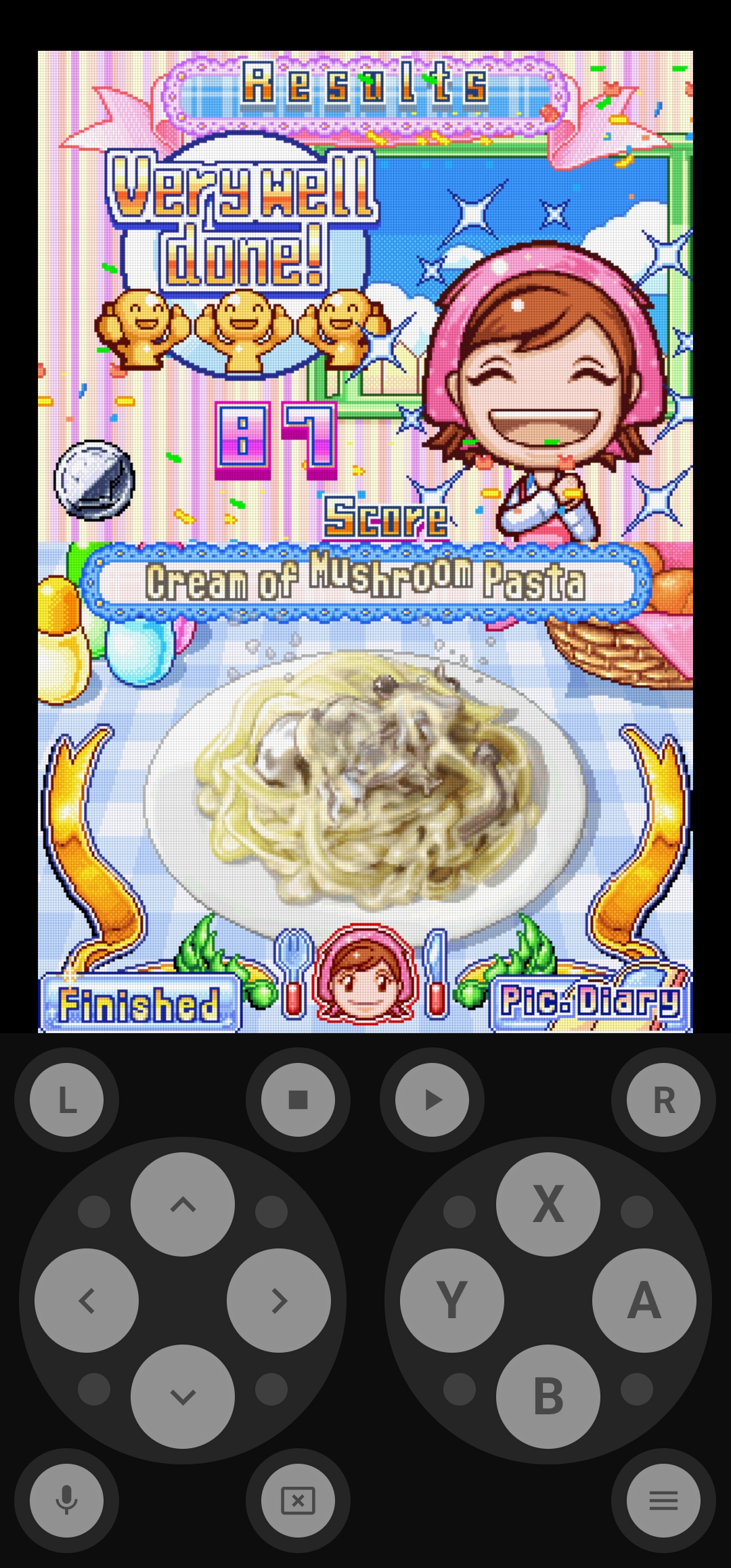Tap the D-pad right arrow

[x=279, y=1301]
